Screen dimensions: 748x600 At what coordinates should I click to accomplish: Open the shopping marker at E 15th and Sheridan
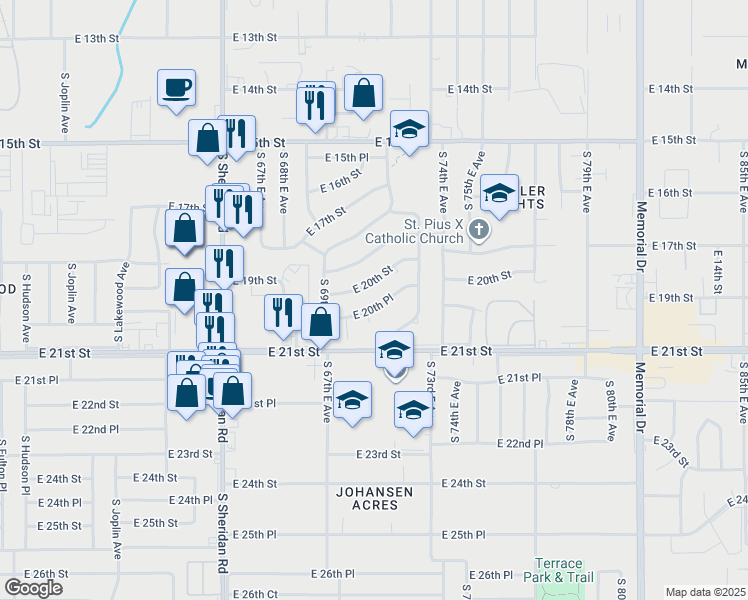pos(208,138)
